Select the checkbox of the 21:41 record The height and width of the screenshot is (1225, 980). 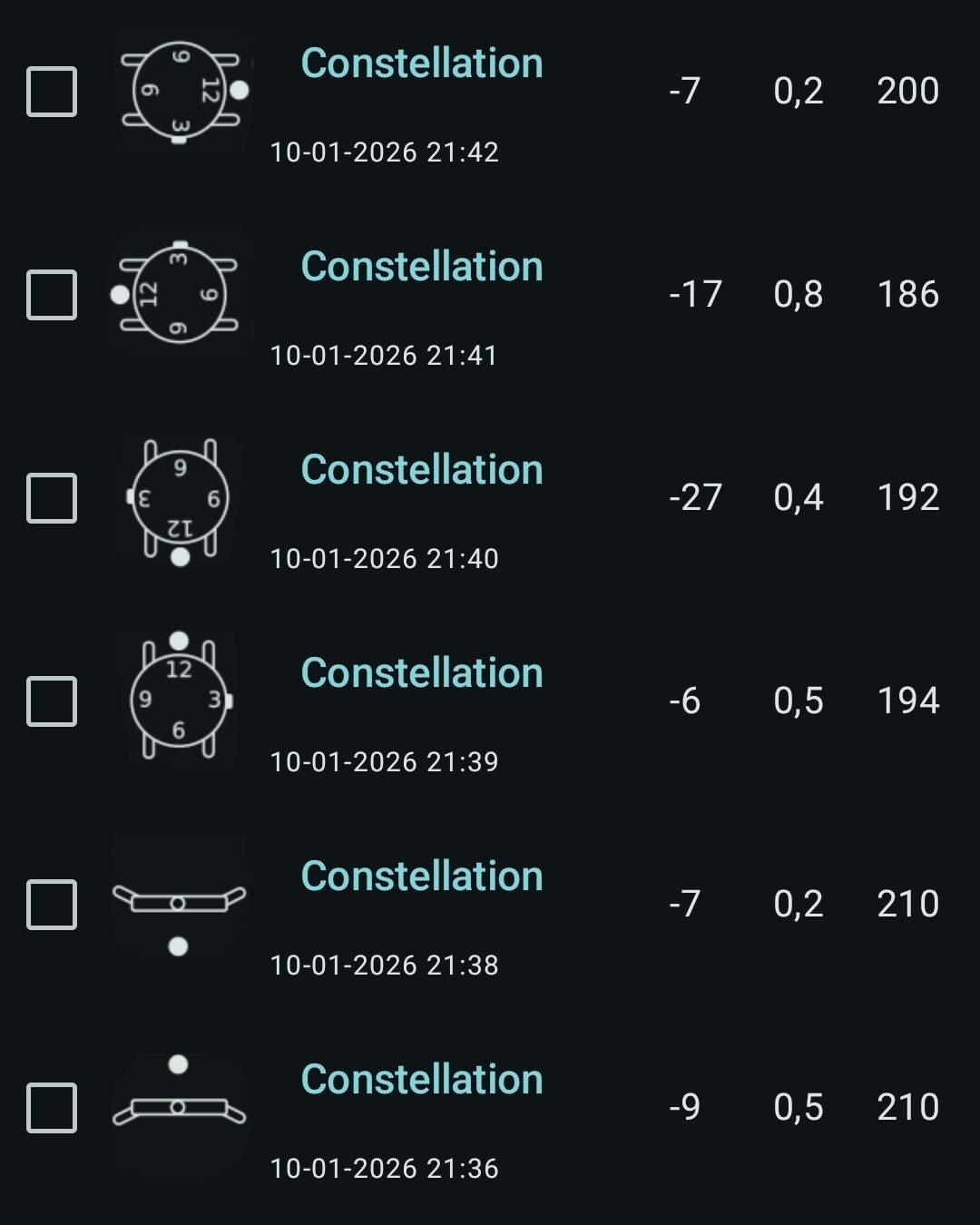tap(52, 295)
